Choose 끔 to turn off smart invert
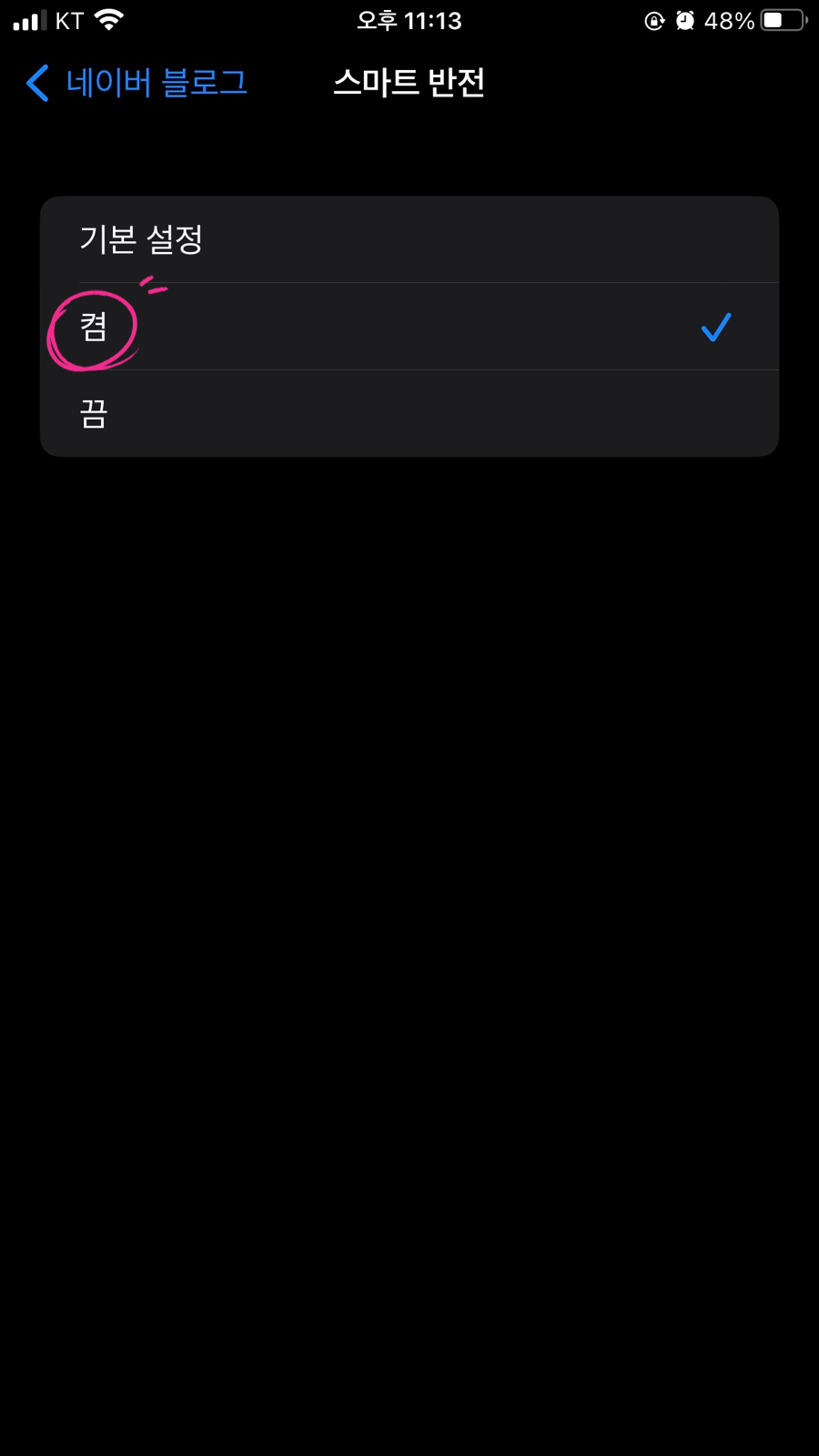This screenshot has height=1456, width=819. click(x=409, y=413)
